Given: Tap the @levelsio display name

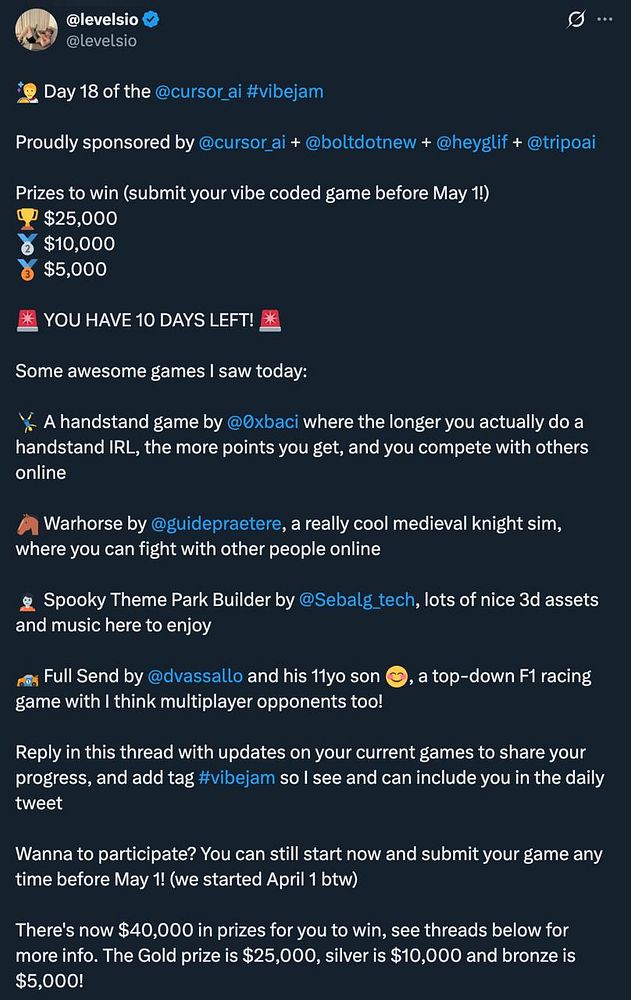Looking at the screenshot, I should pos(109,19).
